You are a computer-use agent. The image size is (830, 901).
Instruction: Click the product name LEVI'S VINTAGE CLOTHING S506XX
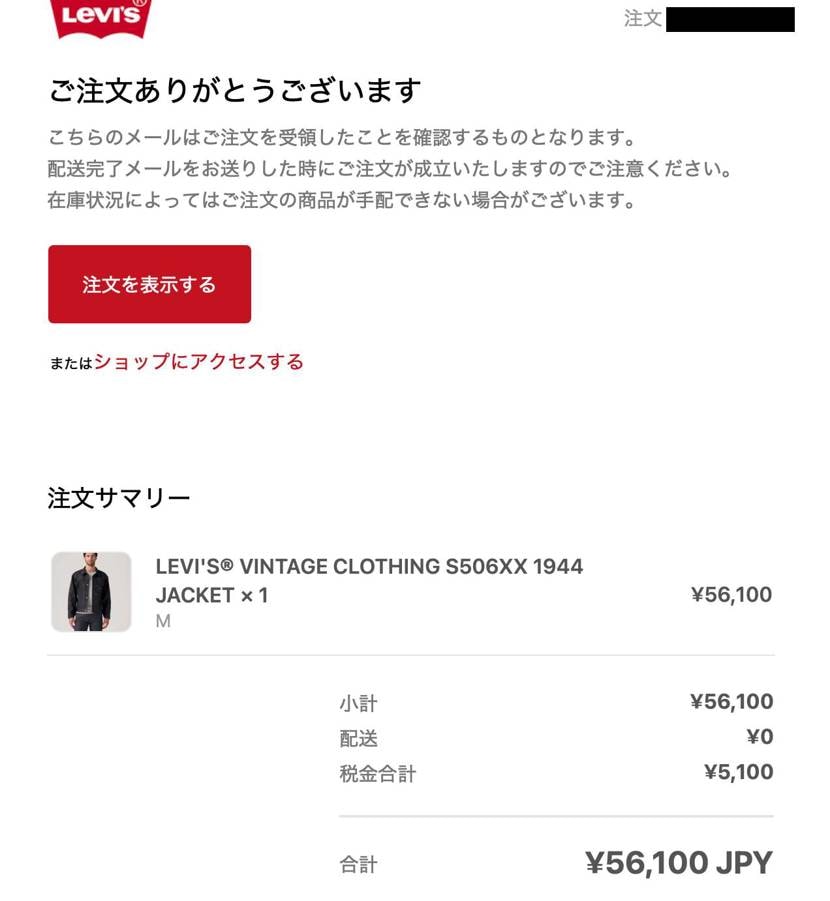(x=370, y=566)
